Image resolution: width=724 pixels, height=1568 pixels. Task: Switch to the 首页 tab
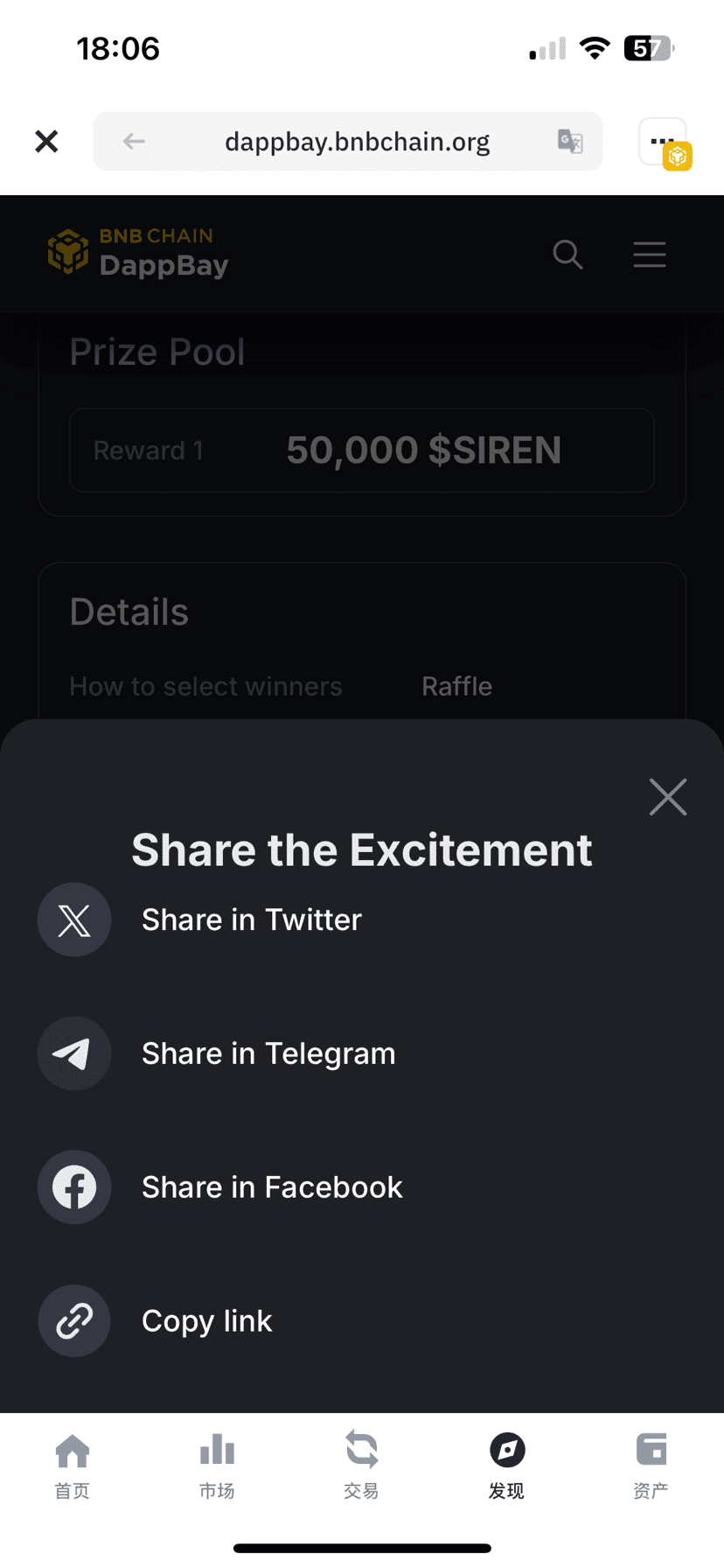[x=73, y=1466]
